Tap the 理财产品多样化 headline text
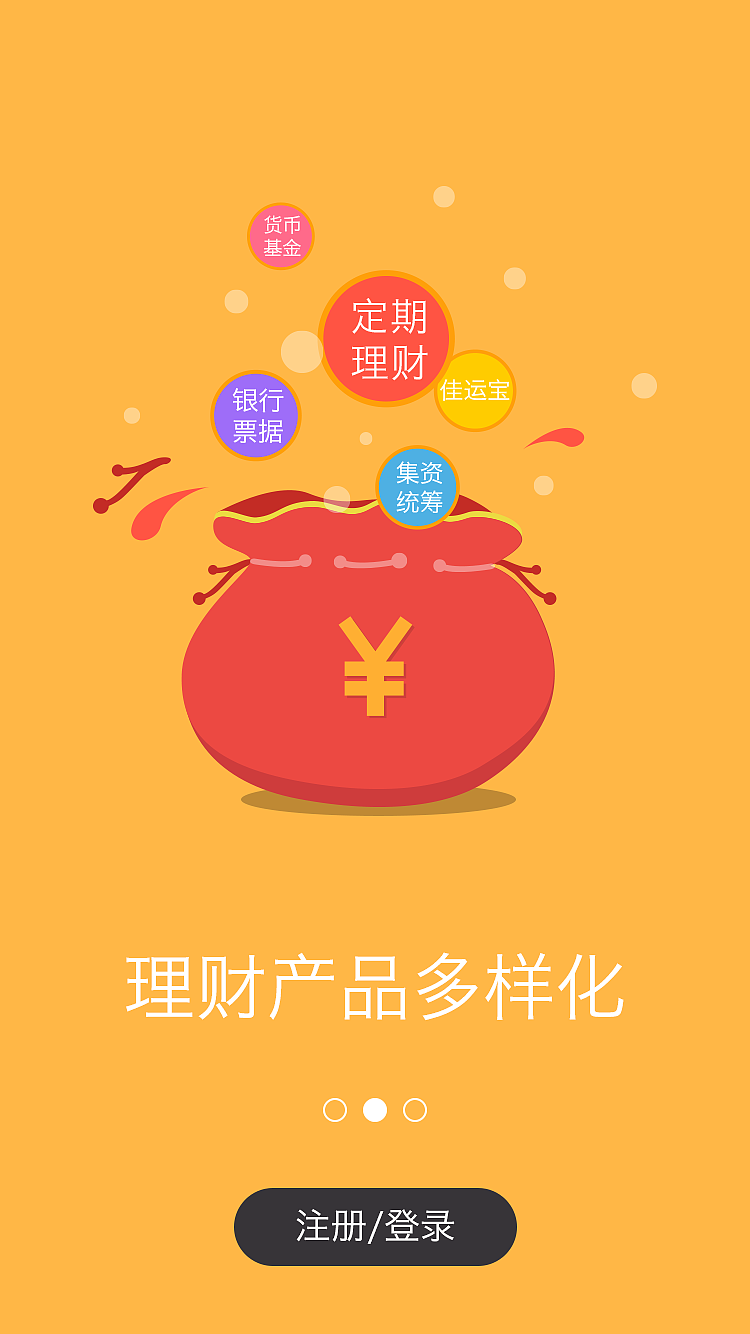 (375, 983)
